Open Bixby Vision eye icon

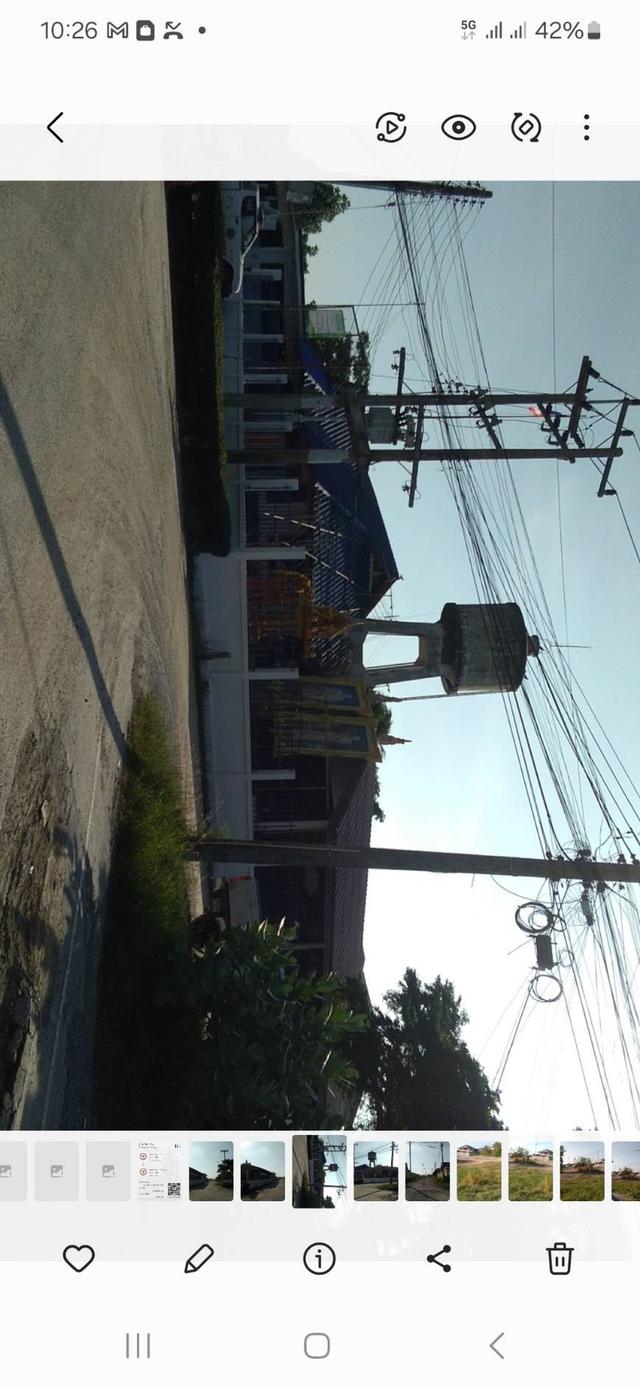[x=458, y=127]
